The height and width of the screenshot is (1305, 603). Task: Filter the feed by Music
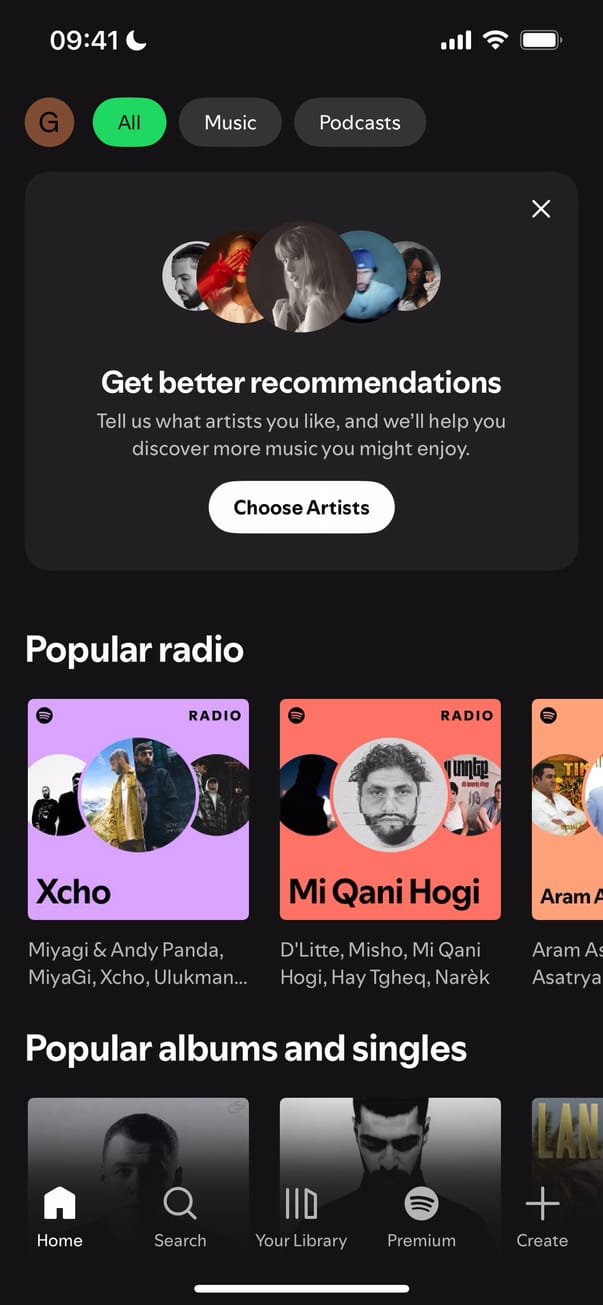click(230, 123)
